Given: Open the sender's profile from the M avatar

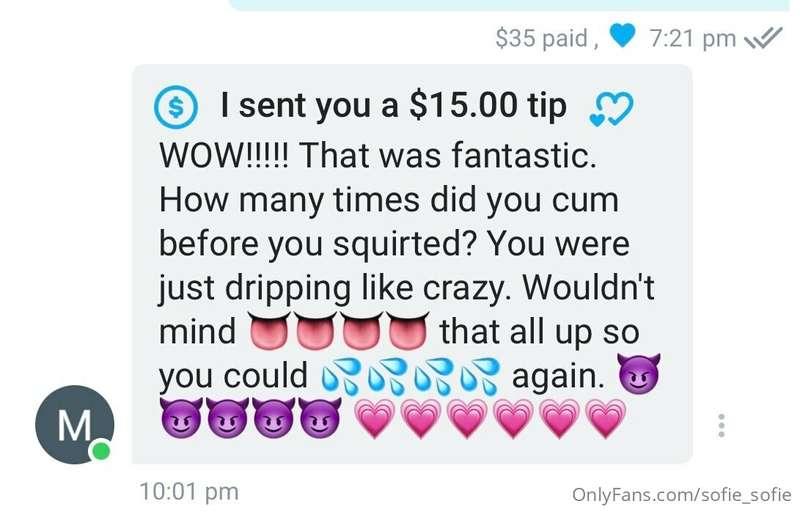Looking at the screenshot, I should (x=74, y=425).
